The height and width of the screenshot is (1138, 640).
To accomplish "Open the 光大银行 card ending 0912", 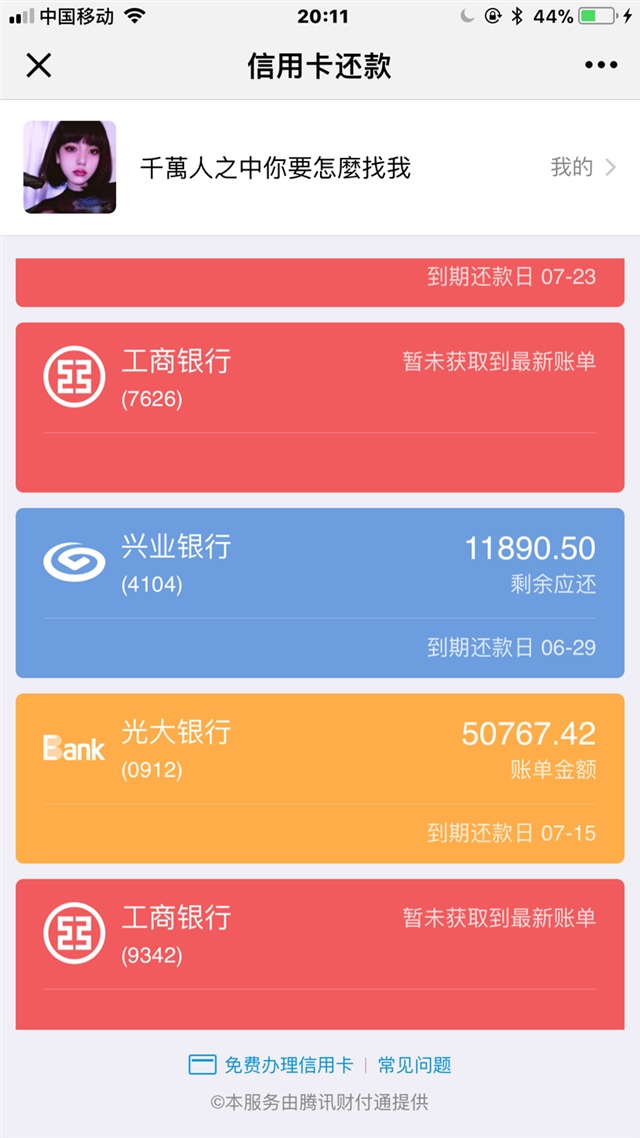I will 320,778.
